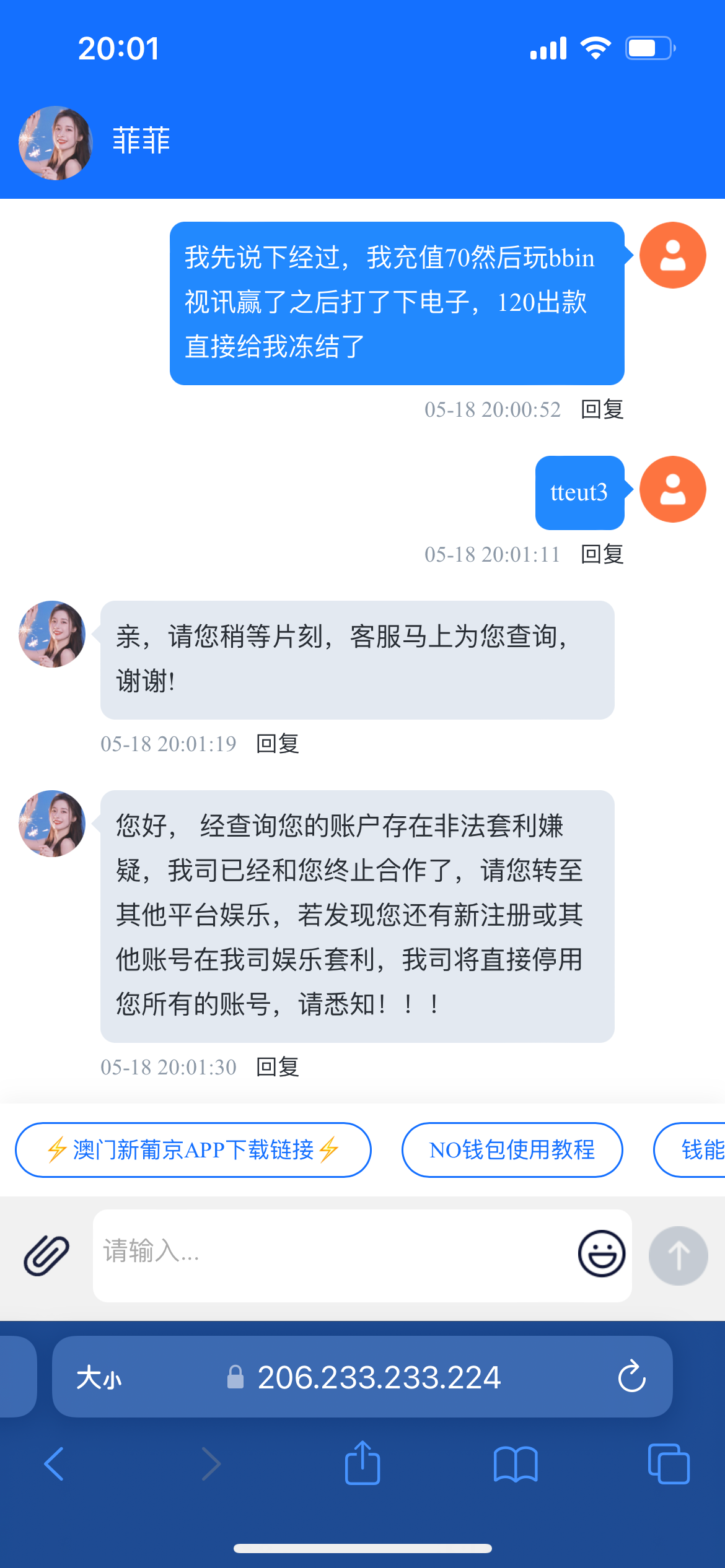Open 大小 text size menu
This screenshot has width=725, height=1568.
pyautogui.click(x=101, y=1377)
